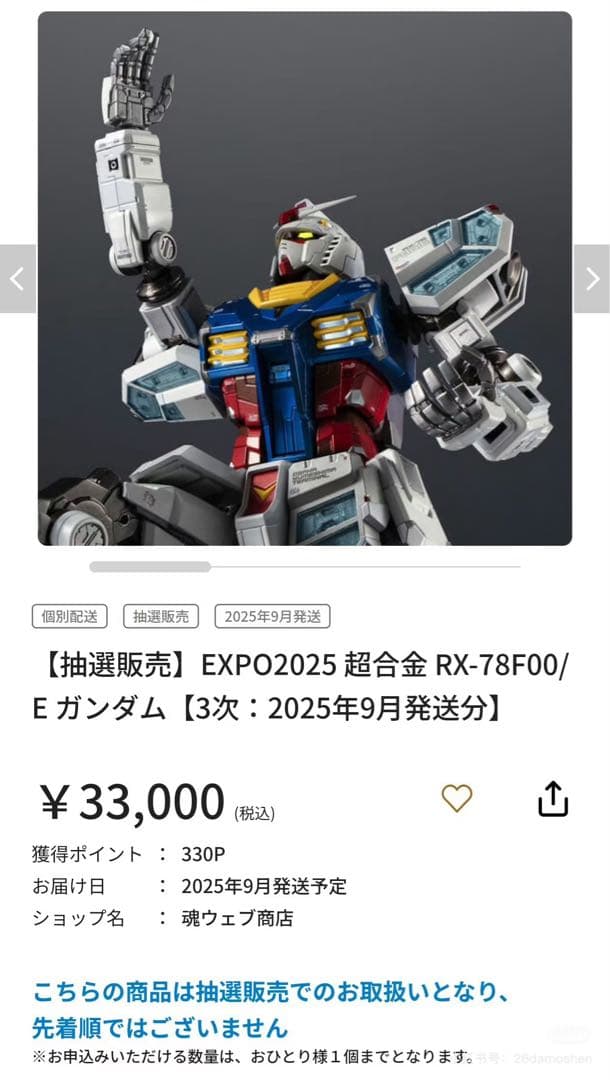Select the 抽選販売 tag
610x1080 pixels.
click(x=161, y=617)
